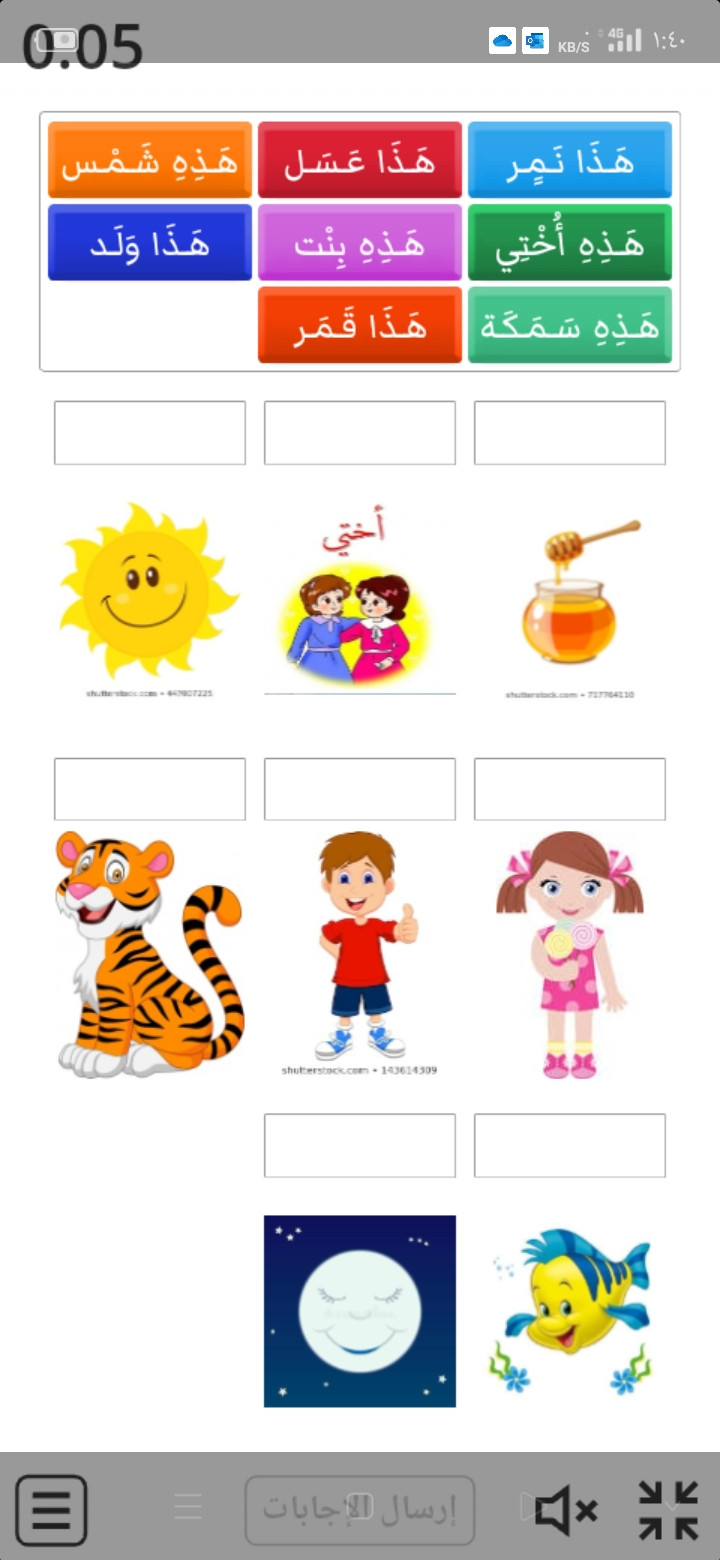The width and height of the screenshot is (720, 1560).
Task: Select the purple 'هَذِهِ بِنْت' word tile
Action: pos(360,243)
